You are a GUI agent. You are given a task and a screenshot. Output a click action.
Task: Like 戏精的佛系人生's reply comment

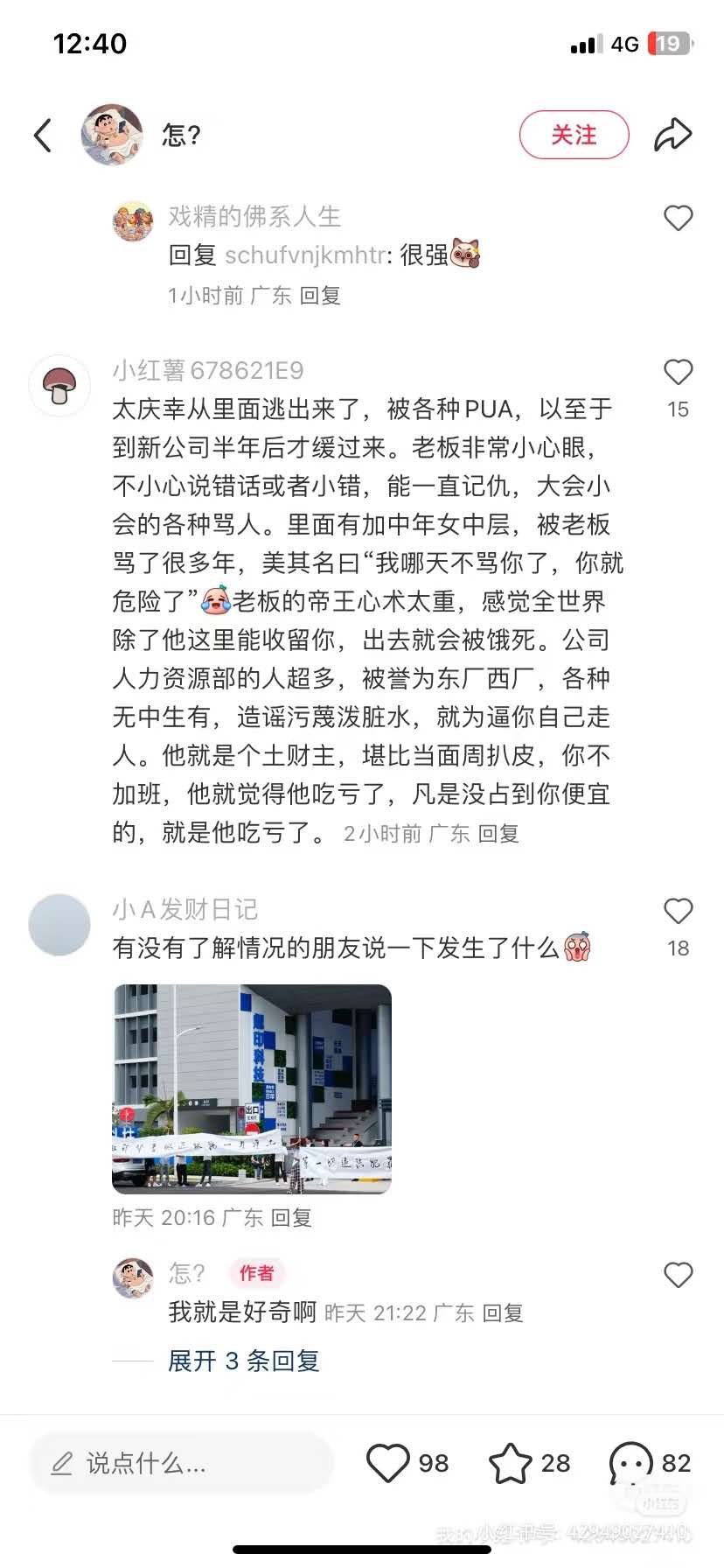(x=678, y=218)
